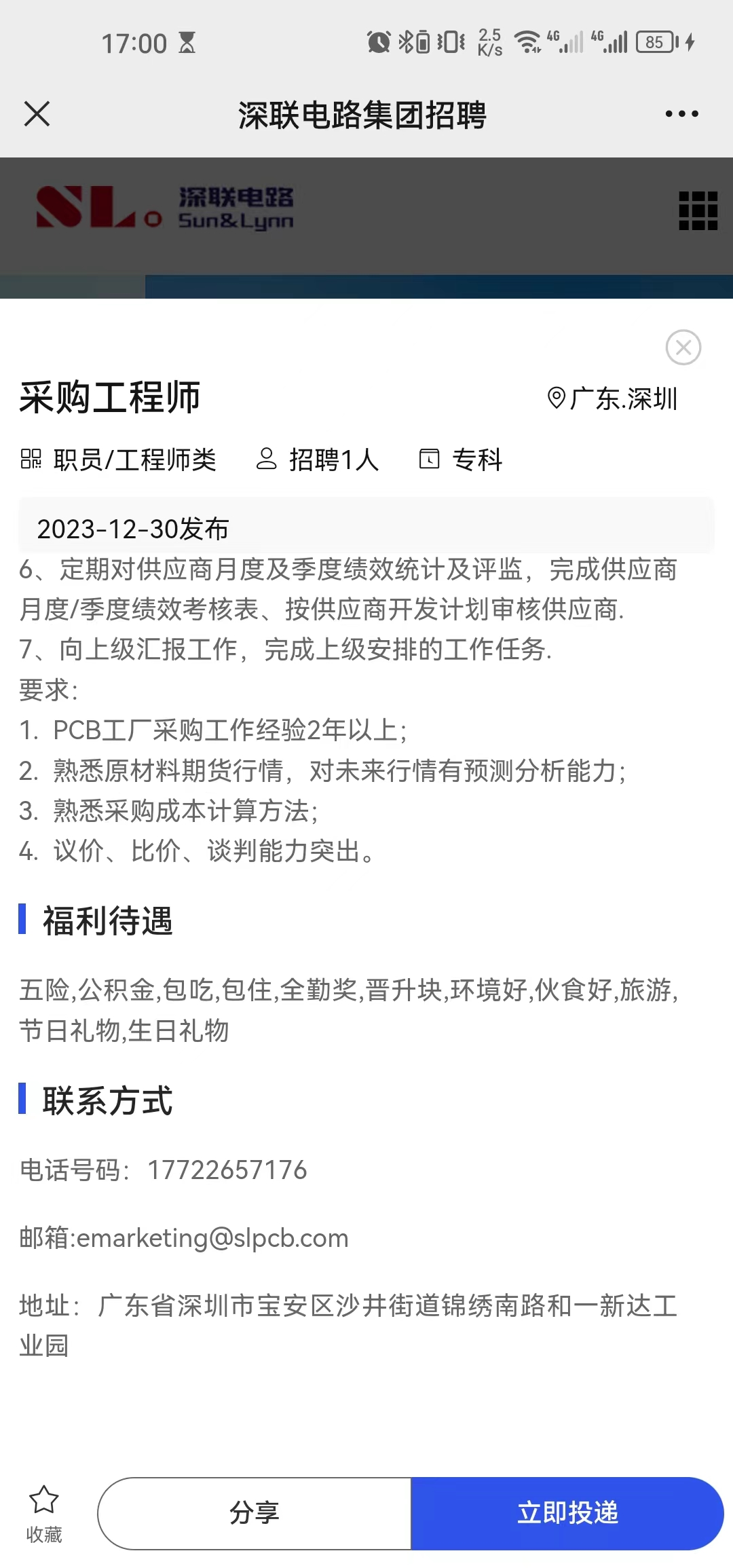Open the grid menu beside the logo

698,210
